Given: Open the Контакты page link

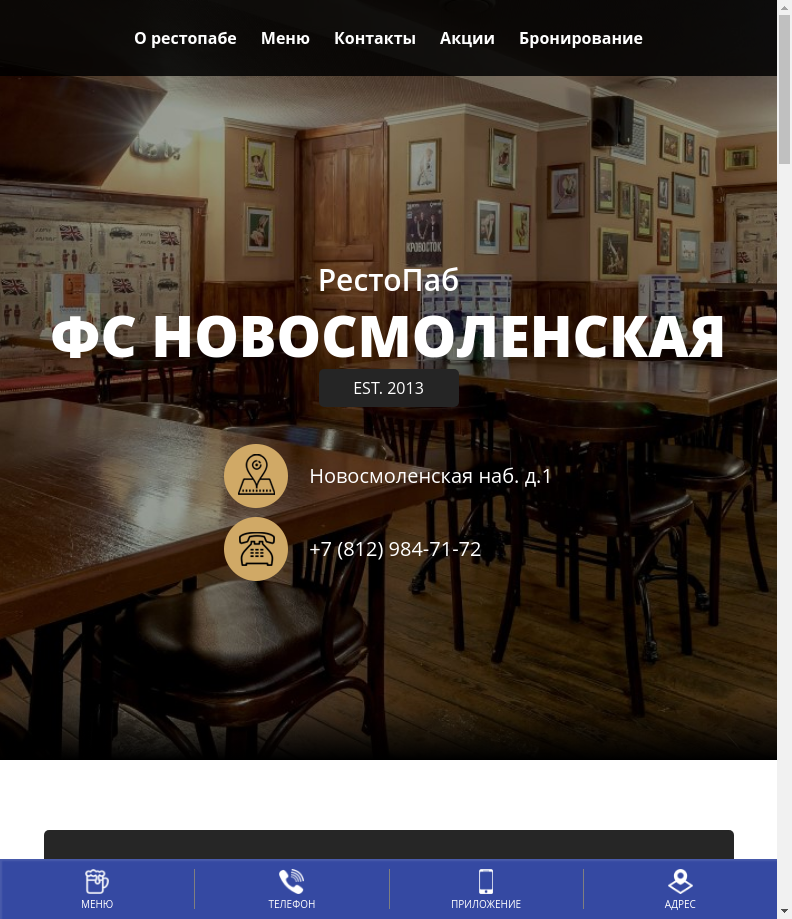Looking at the screenshot, I should point(375,38).
